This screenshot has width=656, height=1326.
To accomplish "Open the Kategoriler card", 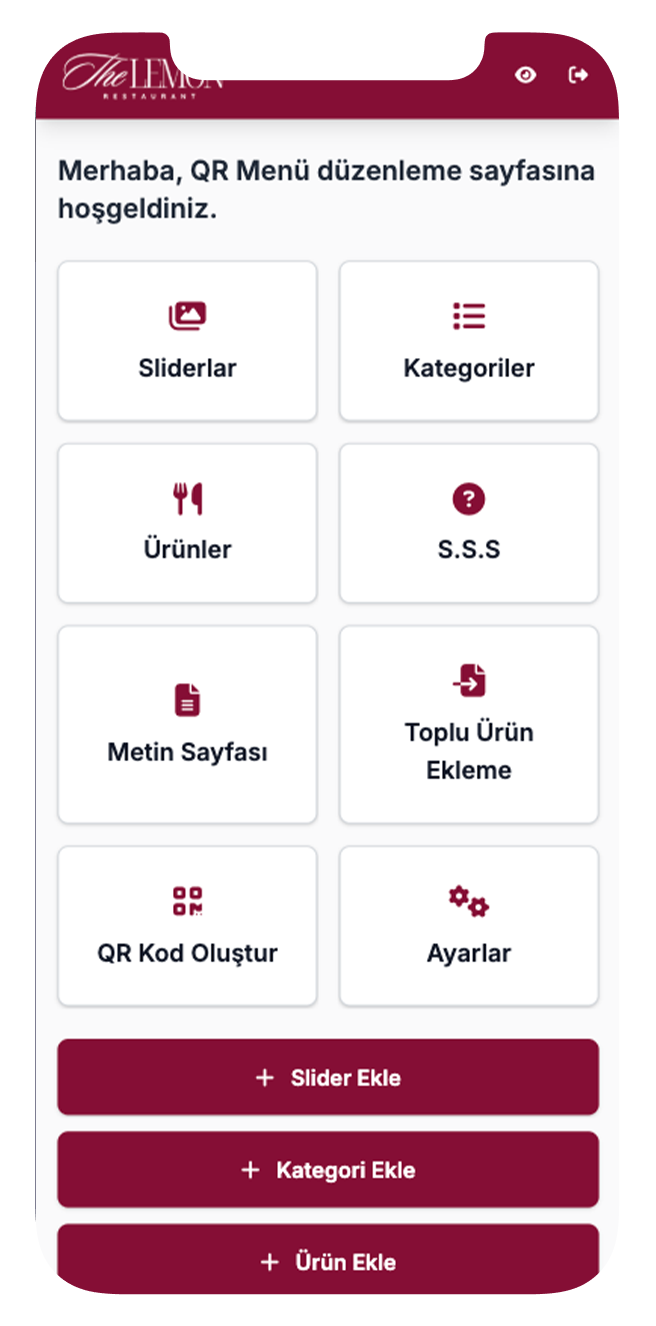I will pos(468,341).
